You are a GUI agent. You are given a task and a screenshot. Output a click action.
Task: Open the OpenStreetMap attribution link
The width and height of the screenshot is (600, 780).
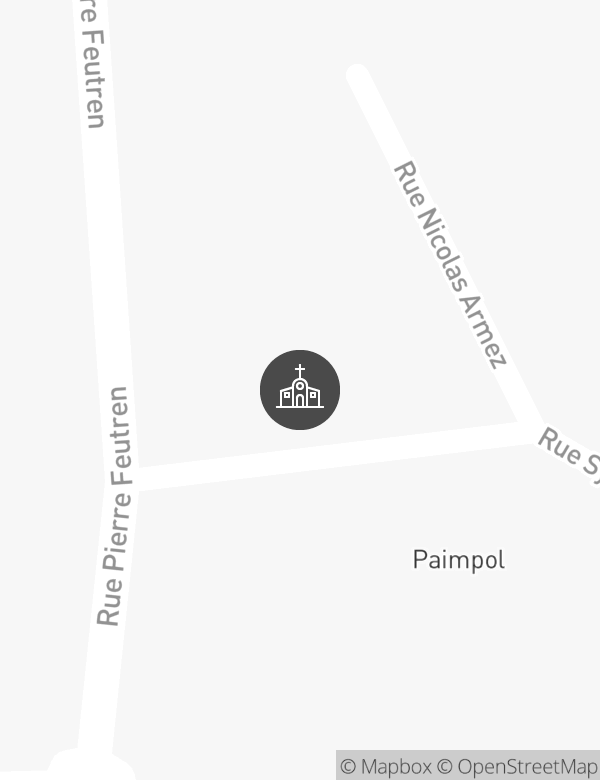pyautogui.click(x=519, y=767)
